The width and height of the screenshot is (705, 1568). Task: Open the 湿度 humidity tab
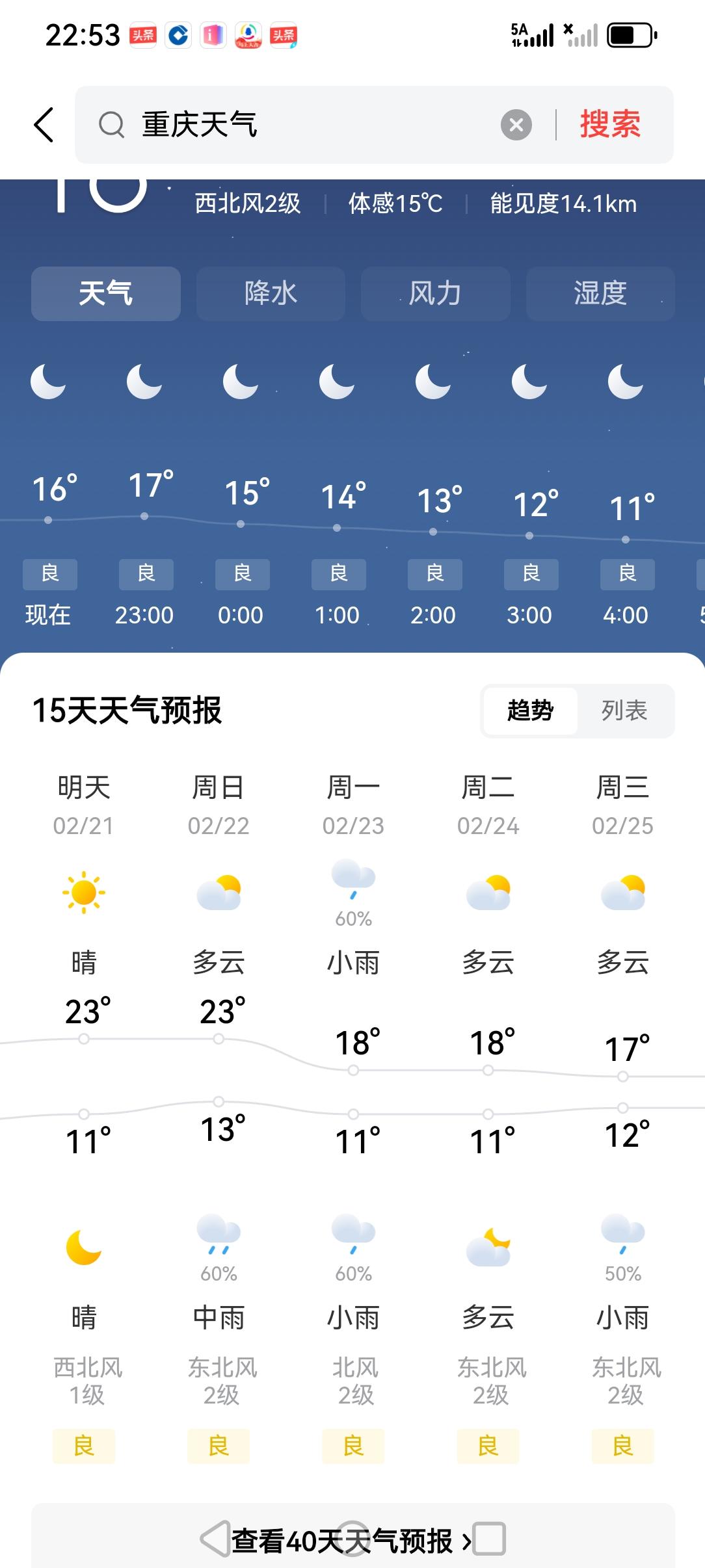click(599, 294)
